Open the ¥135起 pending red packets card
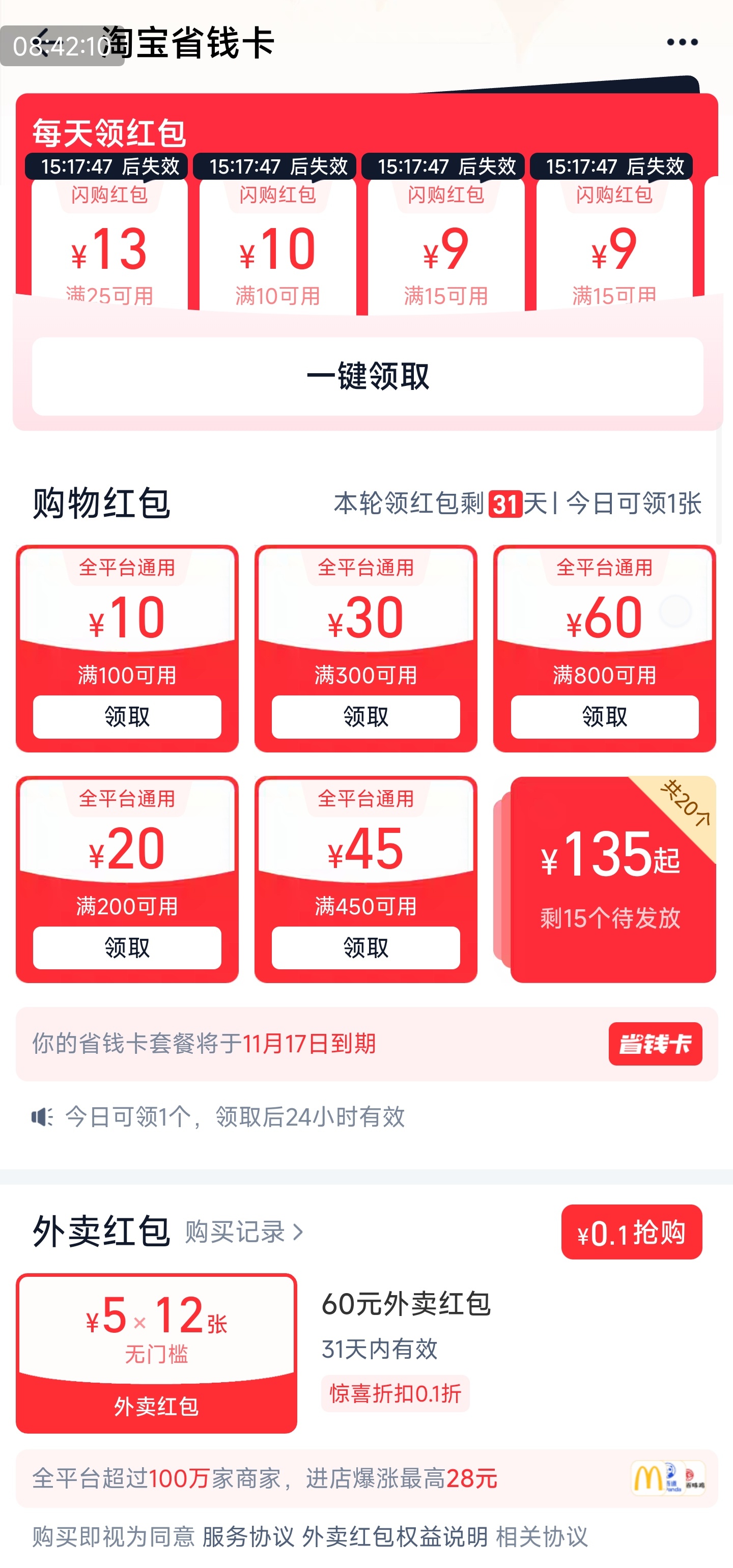Screen dimensions: 733x1568 [x=611, y=879]
